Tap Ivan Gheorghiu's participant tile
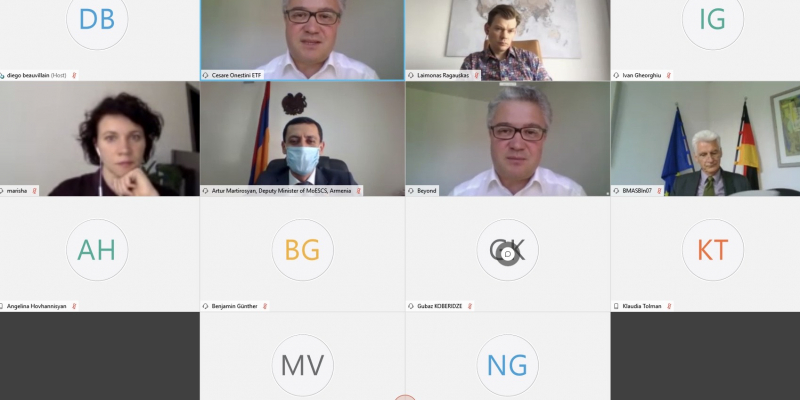The height and width of the screenshot is (400, 800). coord(712,35)
